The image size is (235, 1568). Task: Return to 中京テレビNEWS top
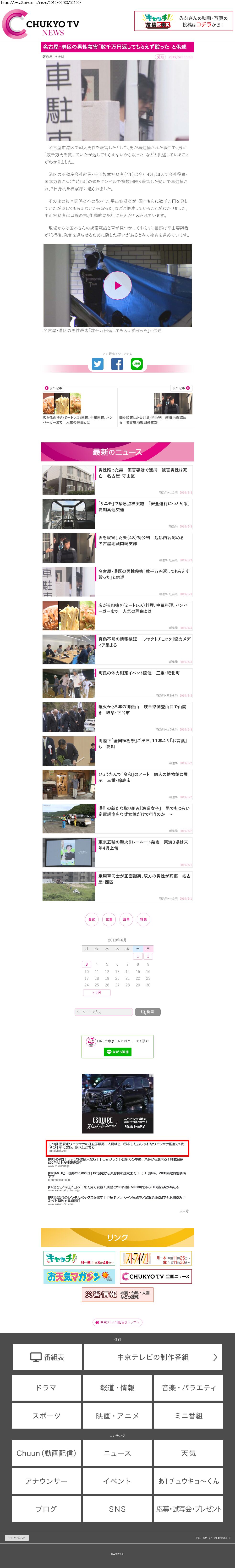[x=118, y=1322]
